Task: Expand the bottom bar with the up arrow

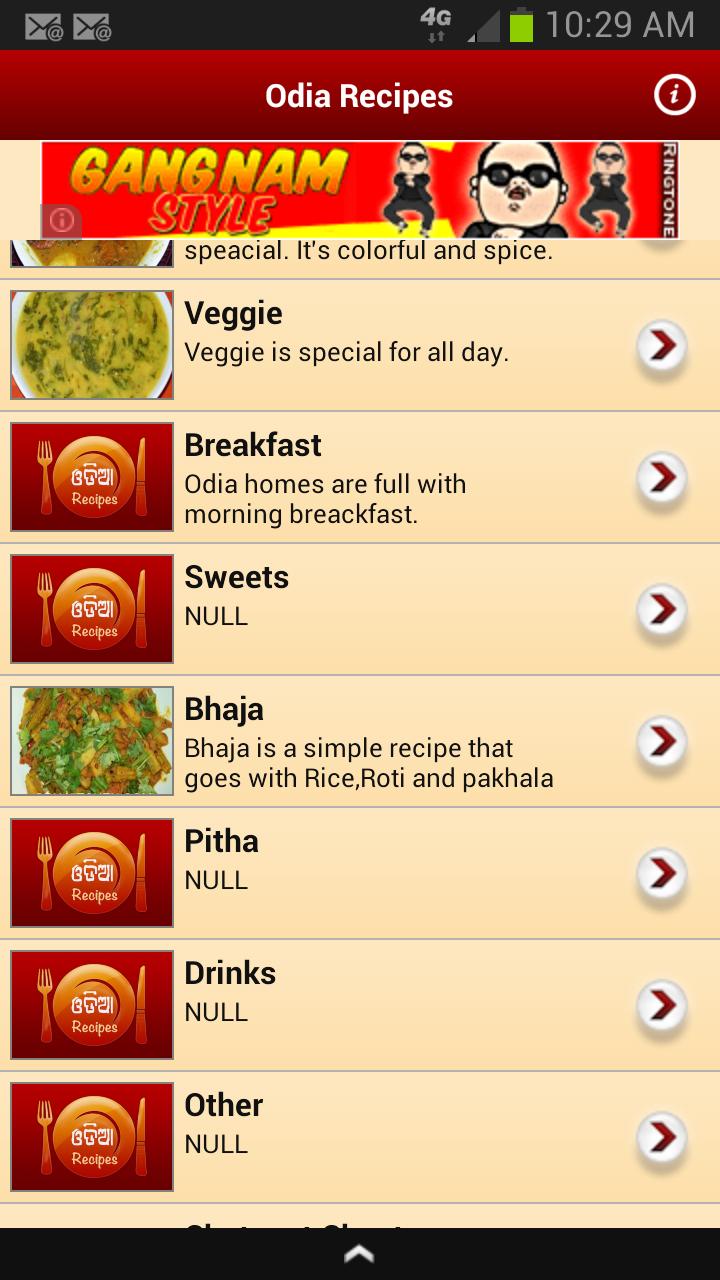Action: pos(359,1254)
